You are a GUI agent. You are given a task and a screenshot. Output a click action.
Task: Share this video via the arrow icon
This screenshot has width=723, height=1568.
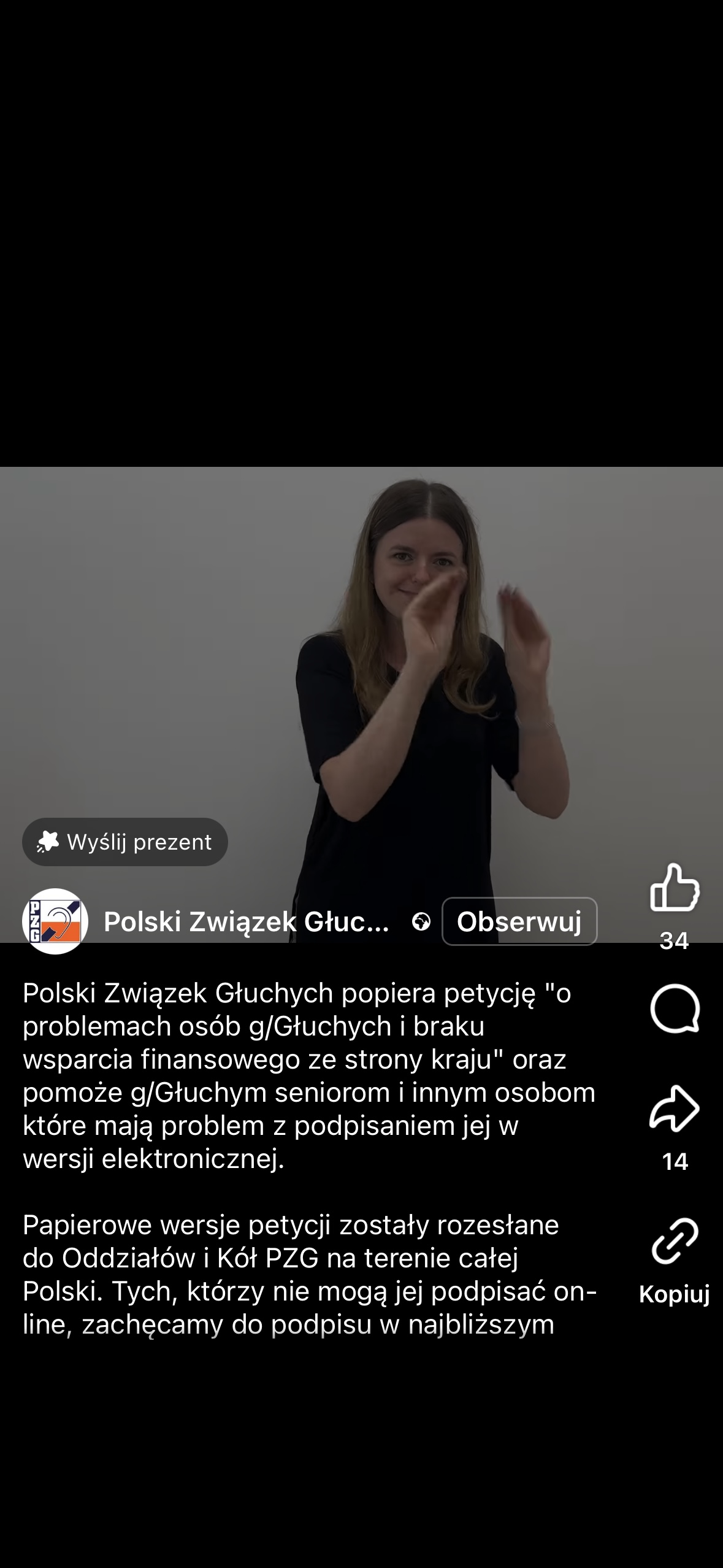(674, 1108)
